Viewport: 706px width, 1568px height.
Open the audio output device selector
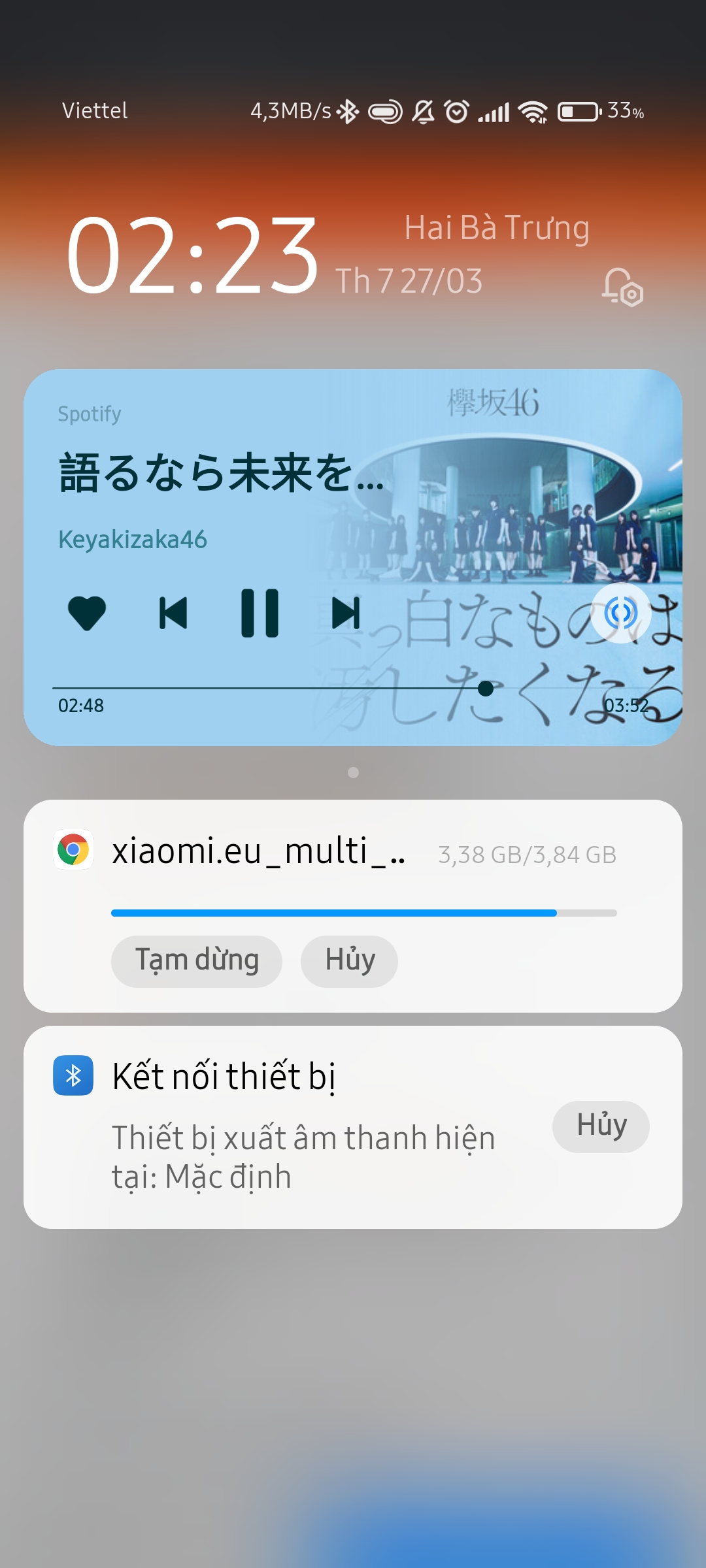point(620,613)
